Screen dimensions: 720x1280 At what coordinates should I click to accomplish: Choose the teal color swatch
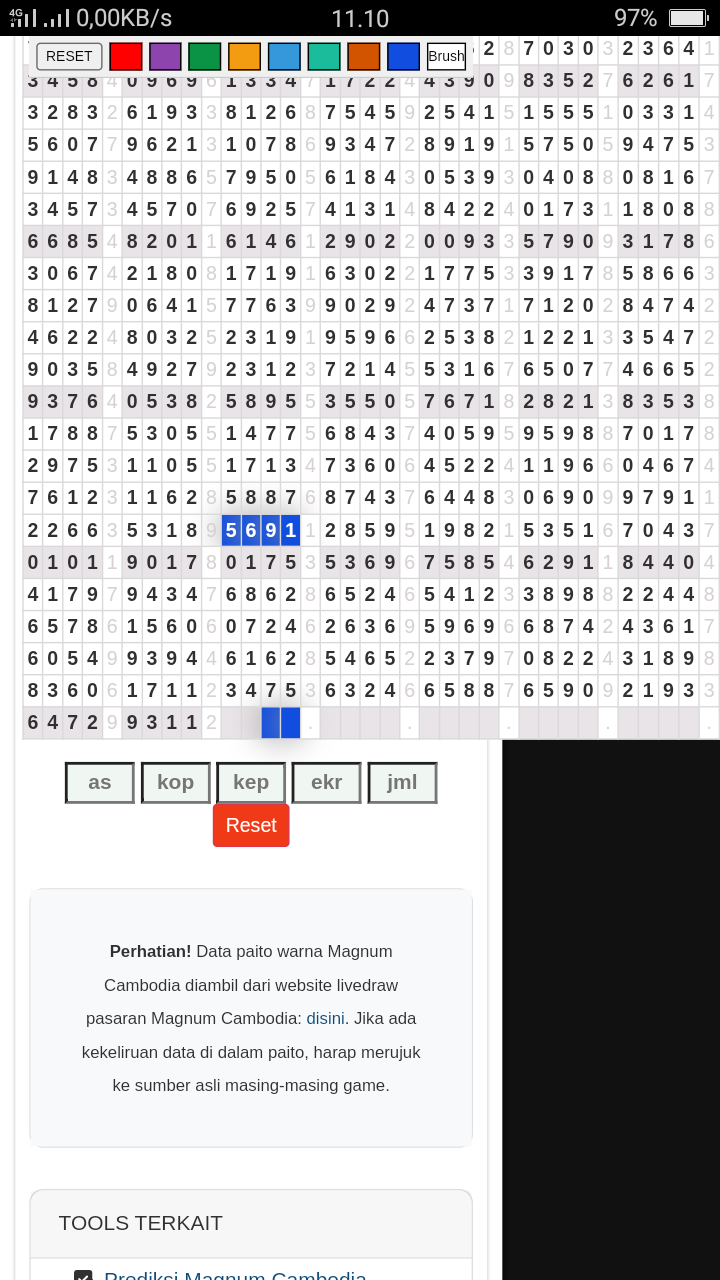coord(324,56)
